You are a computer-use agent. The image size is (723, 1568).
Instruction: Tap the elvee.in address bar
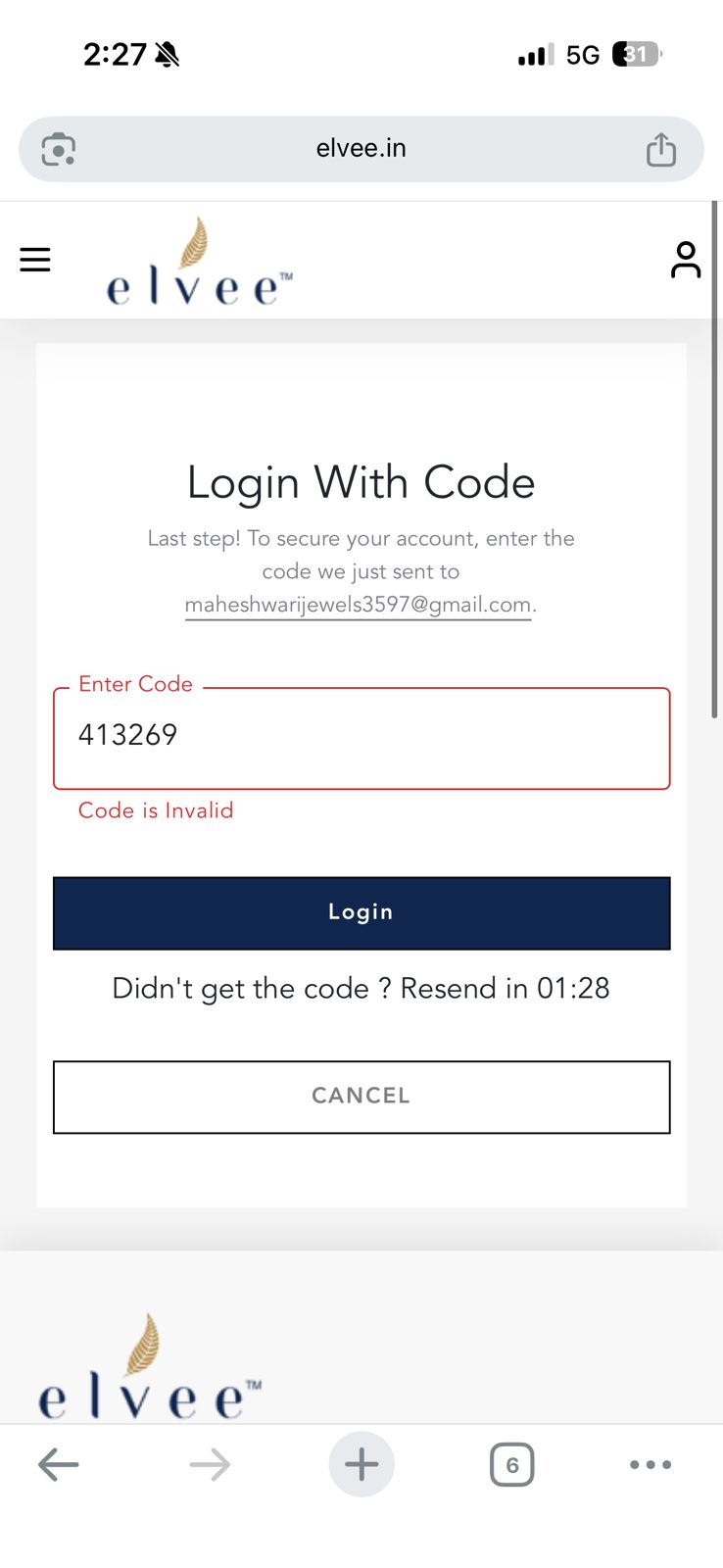coord(361,149)
